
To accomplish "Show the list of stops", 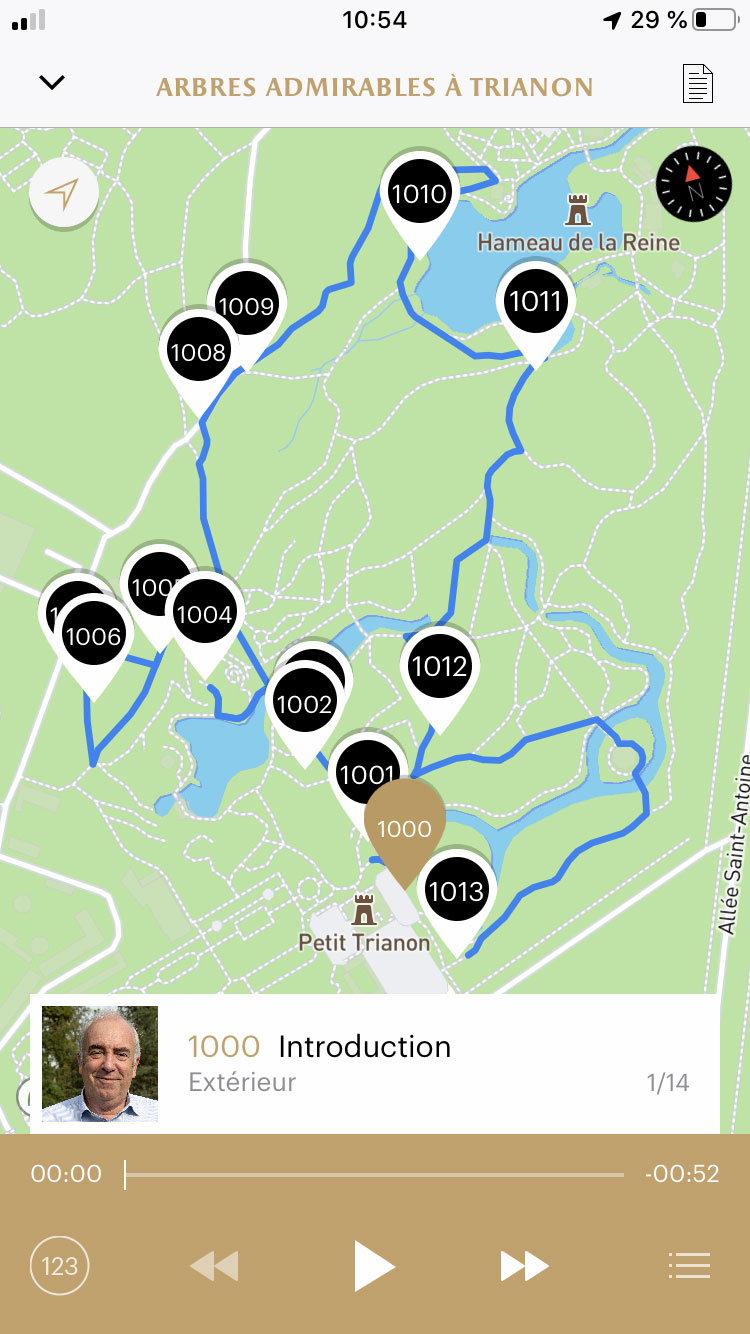I will coord(689,1266).
